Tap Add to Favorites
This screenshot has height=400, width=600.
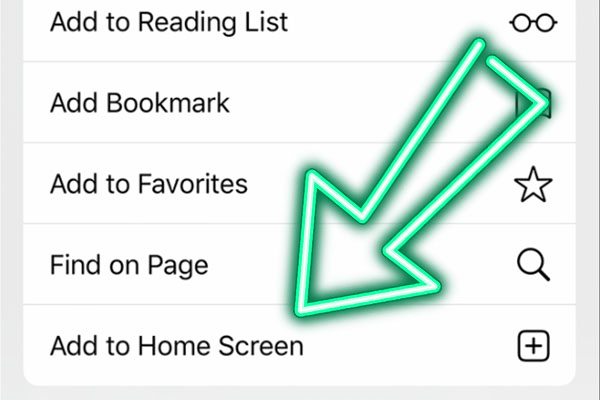pyautogui.click(x=148, y=184)
